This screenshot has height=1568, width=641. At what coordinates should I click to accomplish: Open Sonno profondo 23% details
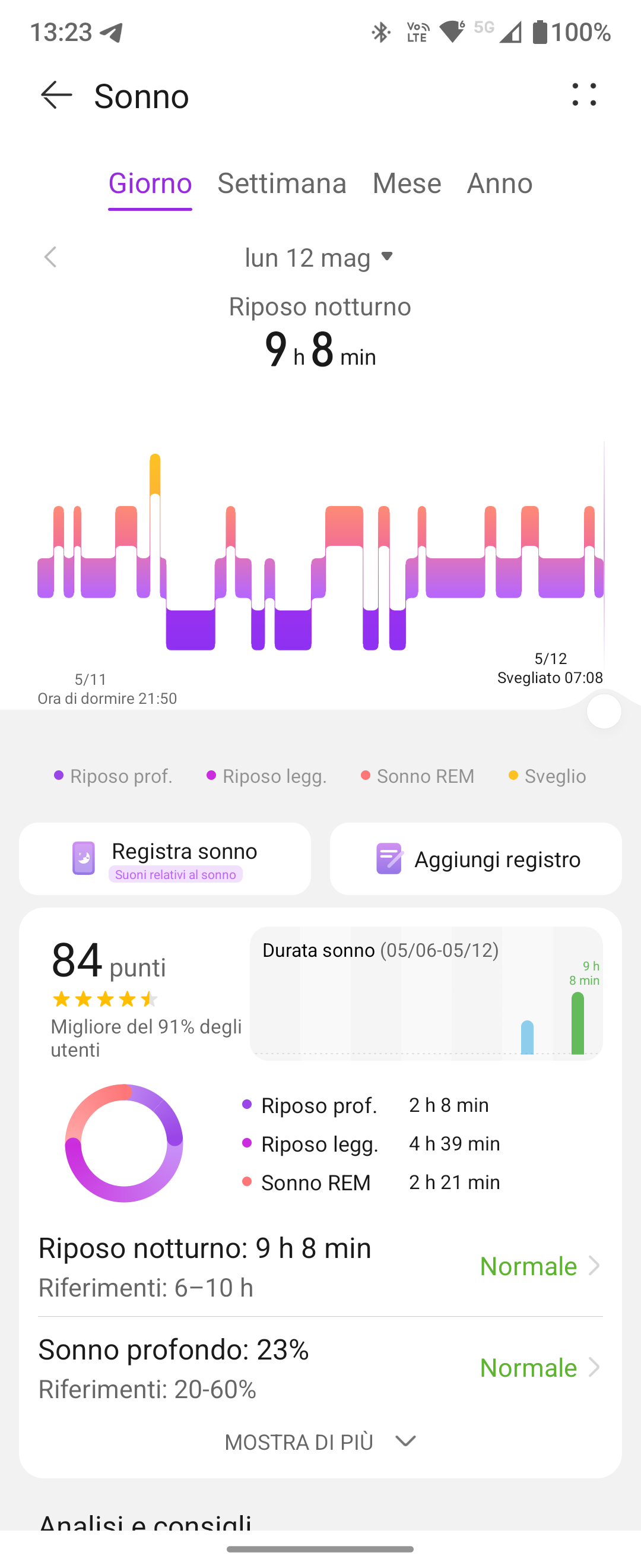pos(320,1368)
